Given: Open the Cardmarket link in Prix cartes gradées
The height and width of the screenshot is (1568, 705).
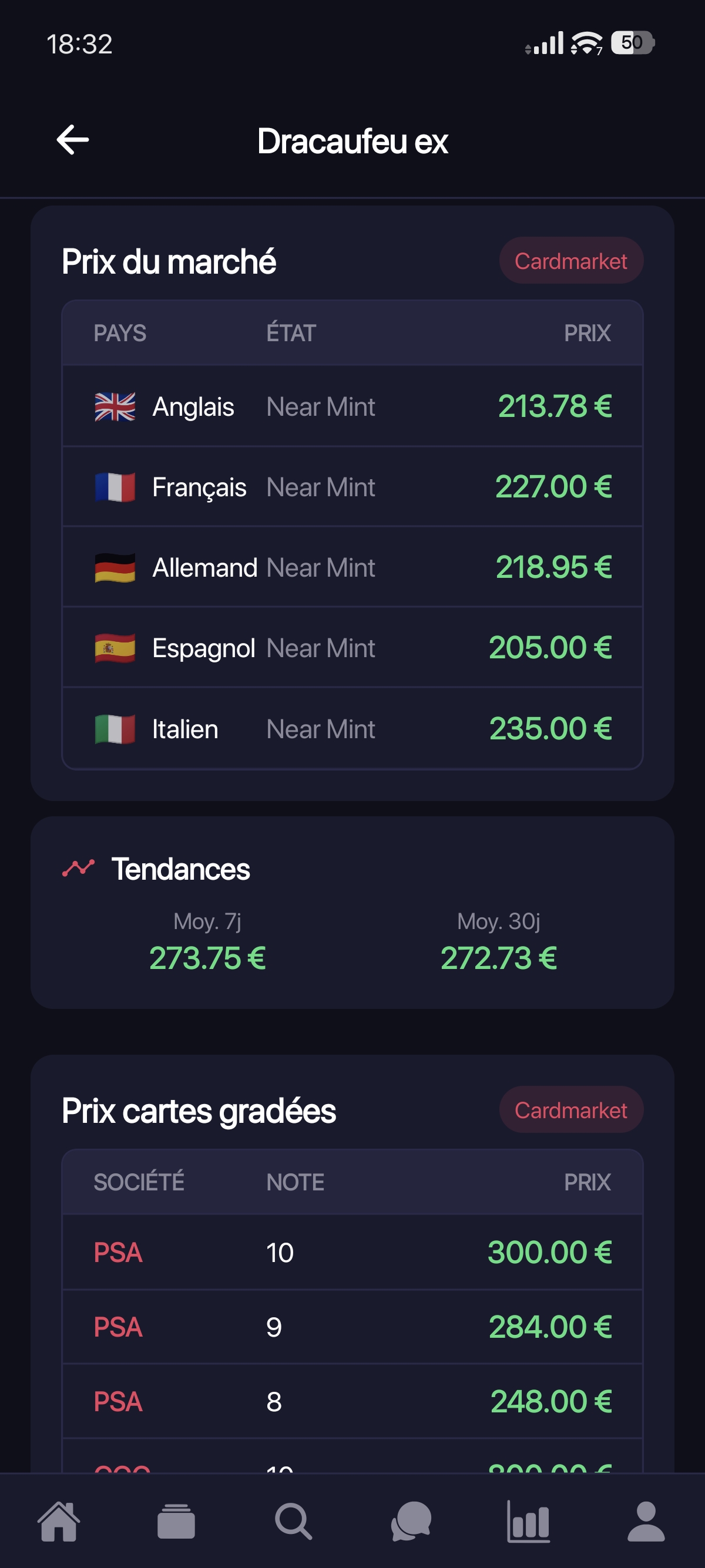Looking at the screenshot, I should click(570, 1109).
